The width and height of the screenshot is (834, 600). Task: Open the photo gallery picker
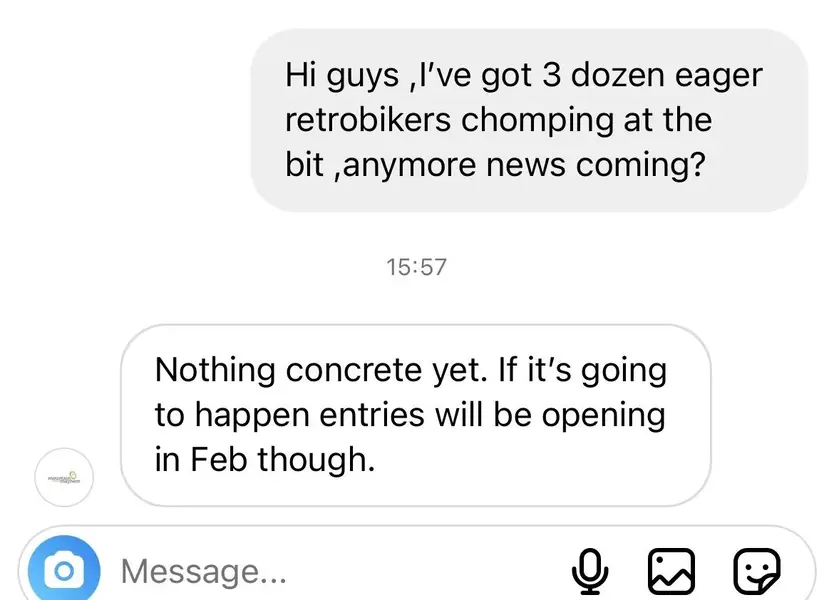(672, 571)
